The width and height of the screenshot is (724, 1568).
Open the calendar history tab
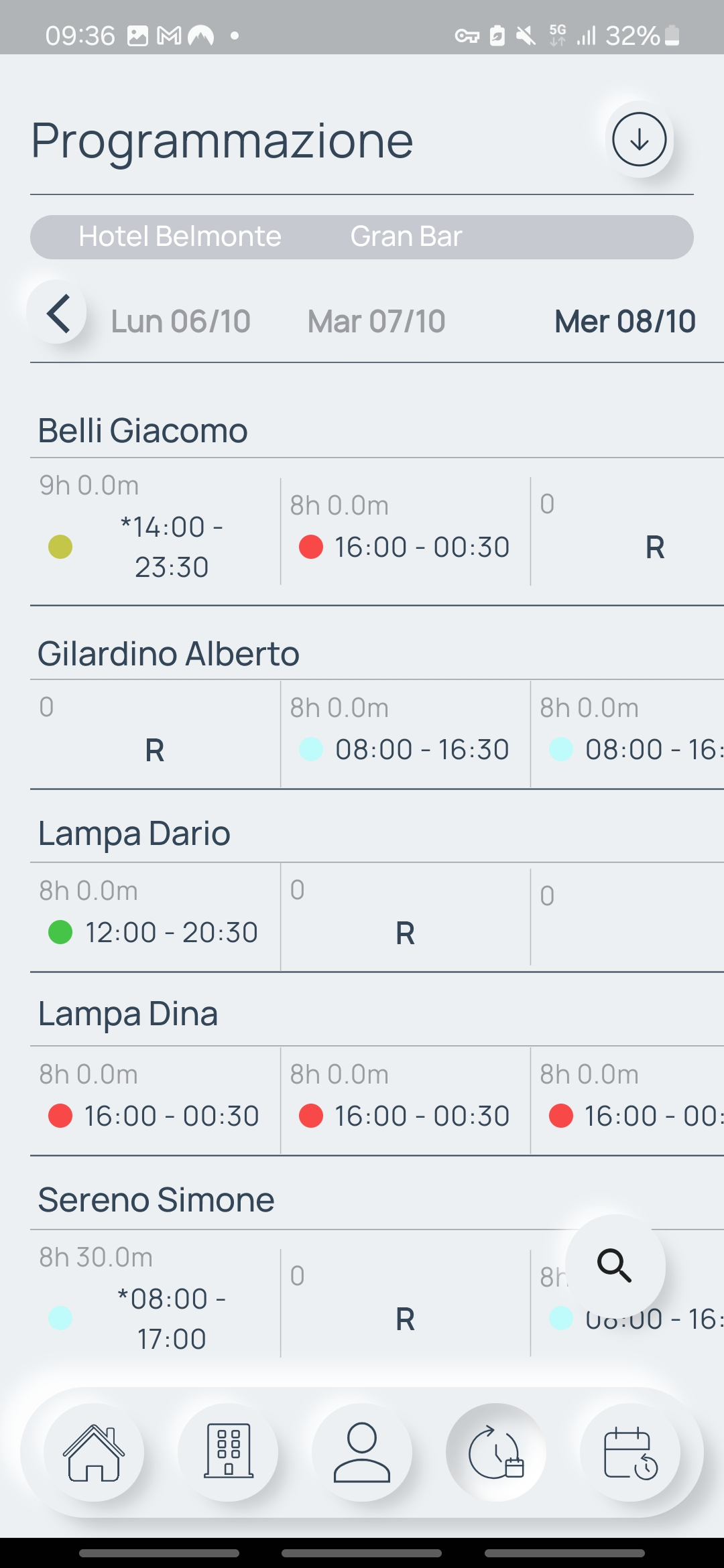pos(630,1452)
